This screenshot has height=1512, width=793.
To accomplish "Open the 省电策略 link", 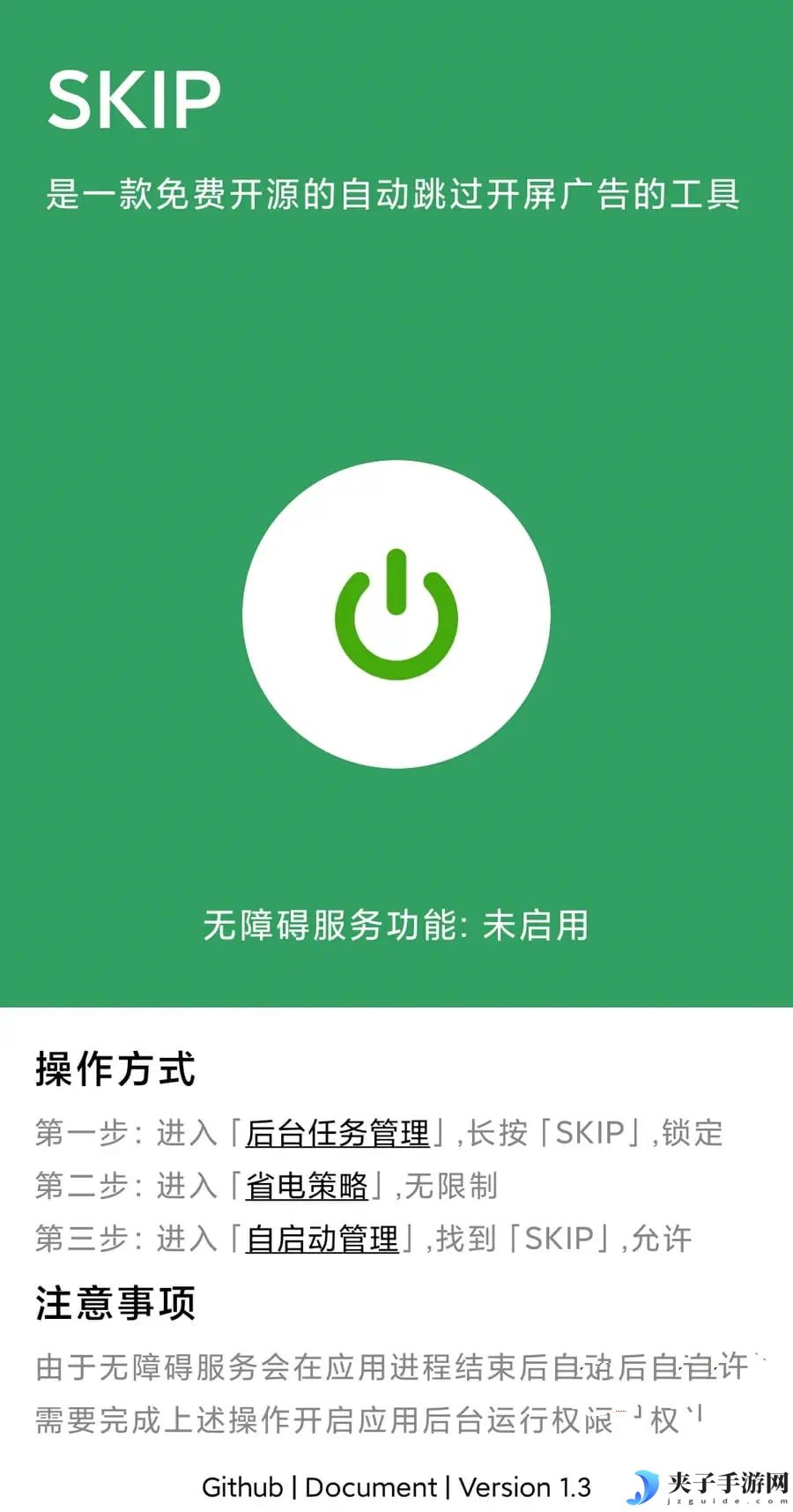I will [307, 1186].
